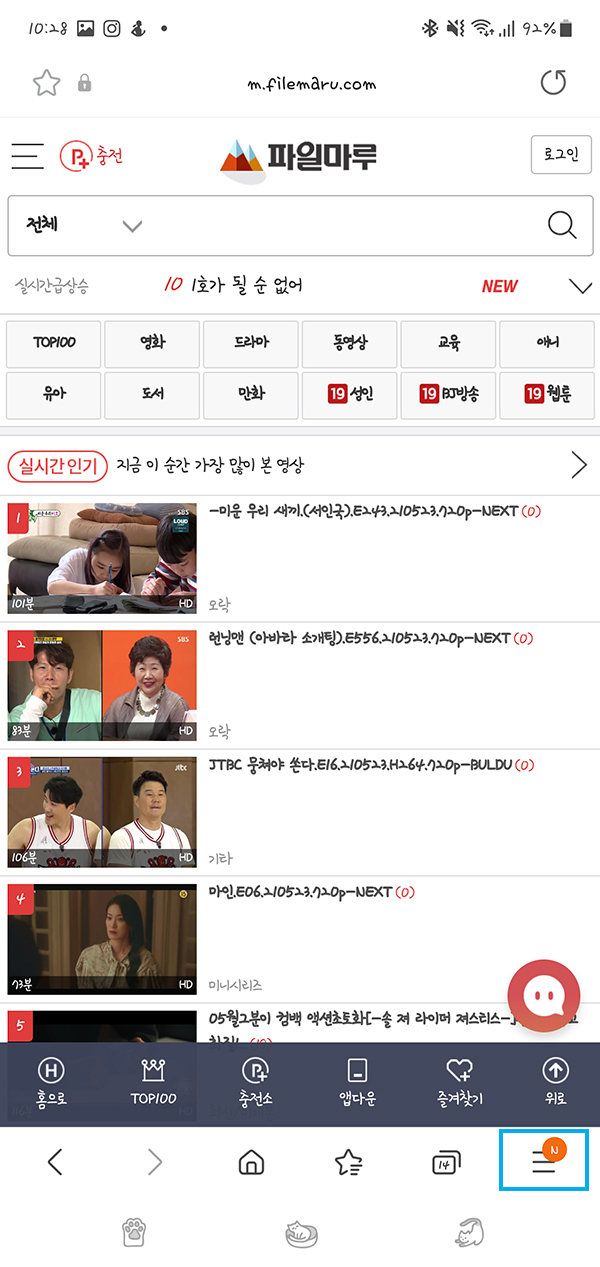This screenshot has height=1267, width=600.
Task: Reload the page with refresh icon
Action: click(x=553, y=83)
